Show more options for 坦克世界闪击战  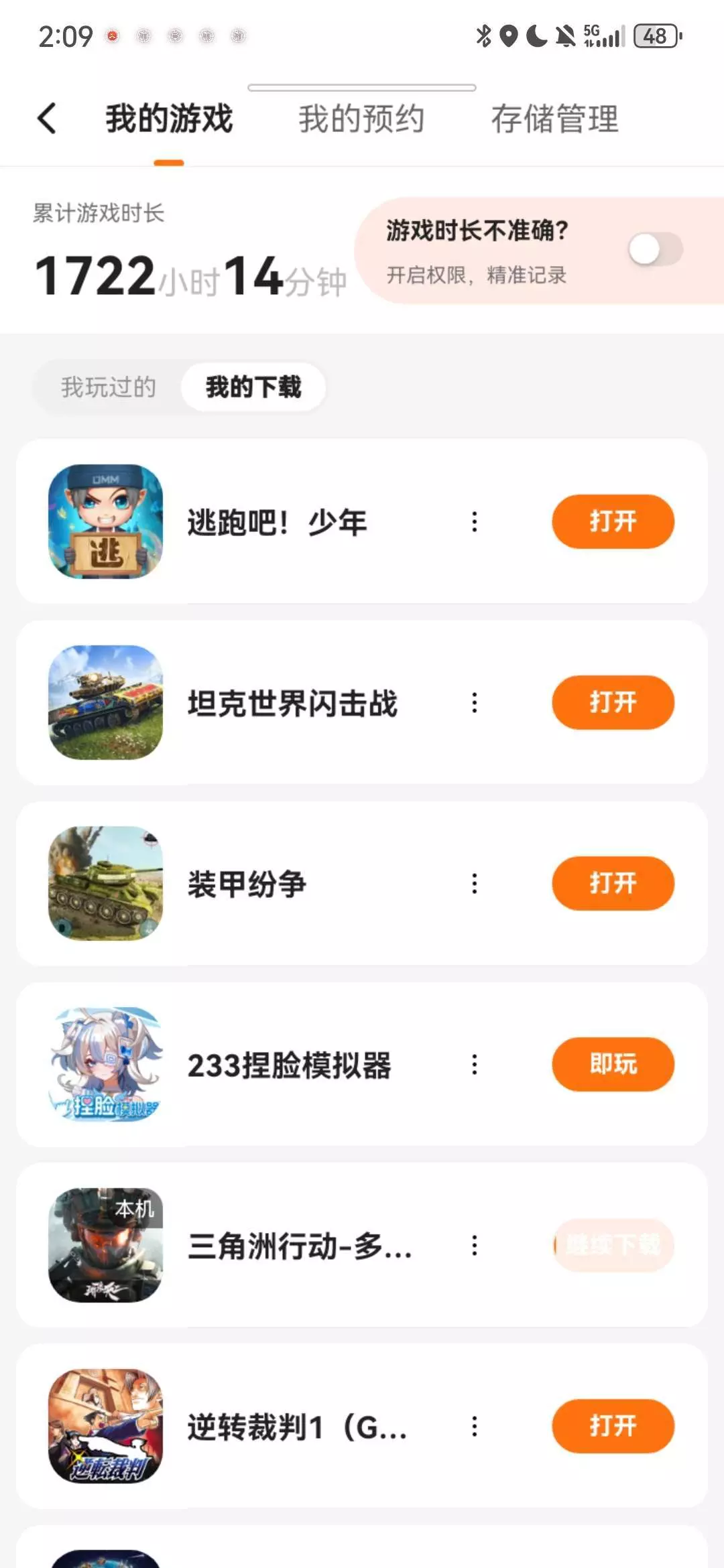point(475,702)
